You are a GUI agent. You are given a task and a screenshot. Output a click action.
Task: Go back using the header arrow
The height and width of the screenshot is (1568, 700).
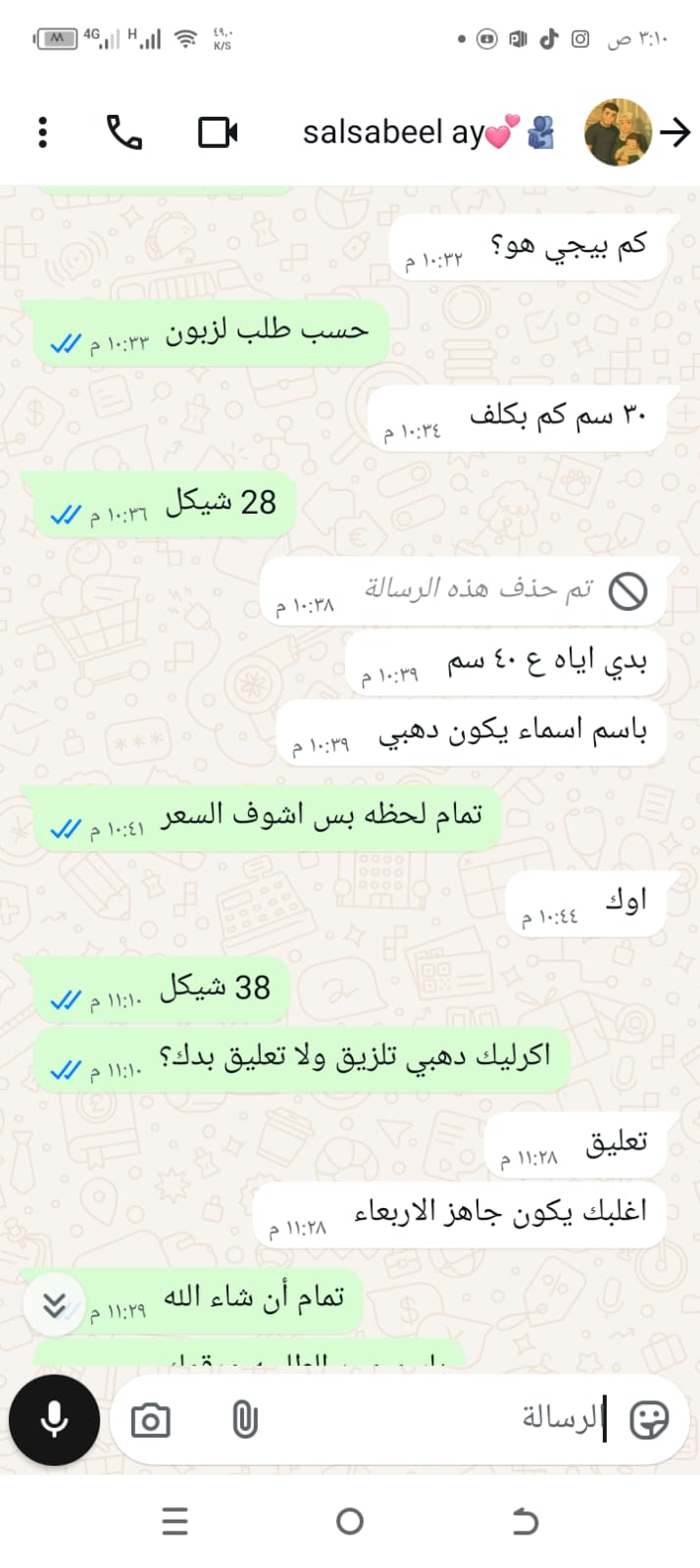pyautogui.click(x=675, y=132)
